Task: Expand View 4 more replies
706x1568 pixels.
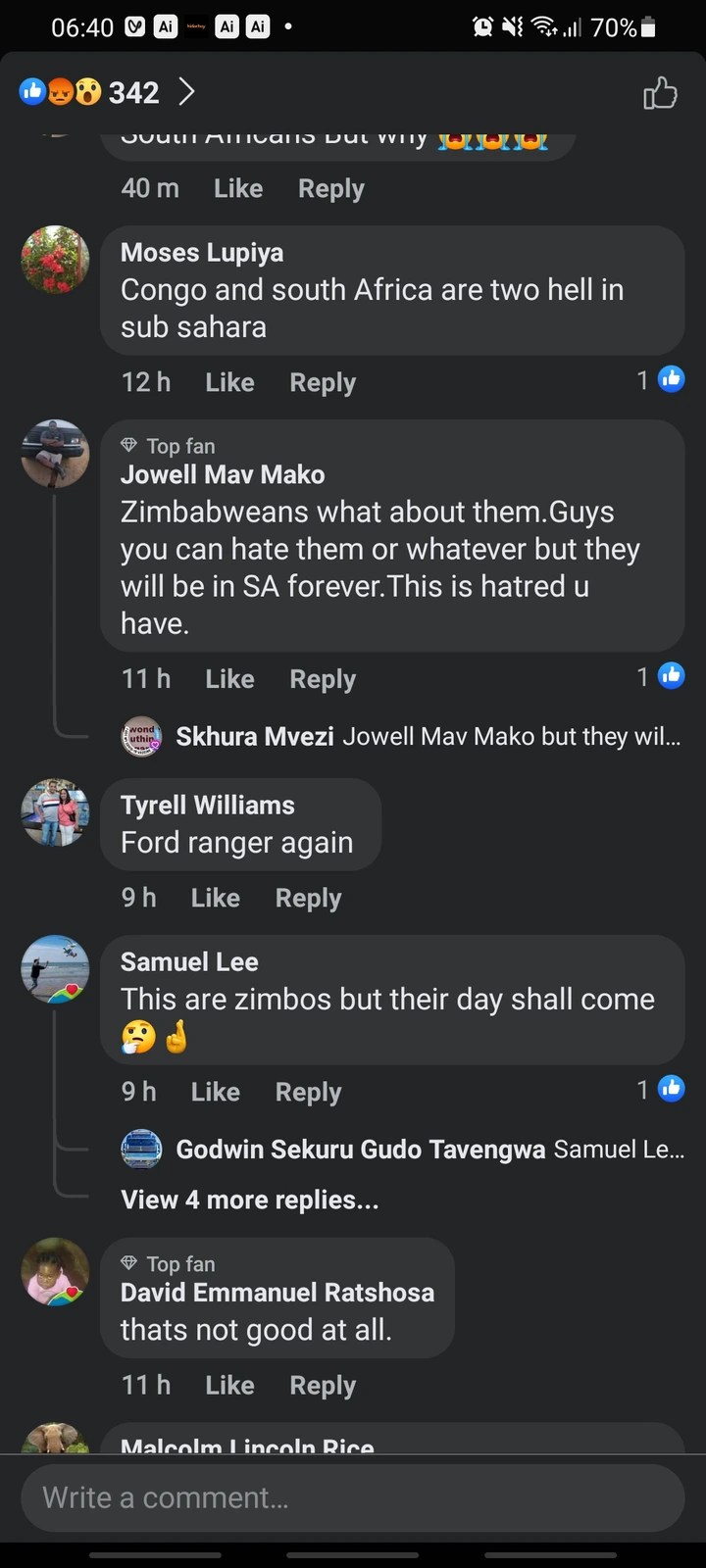Action: [x=249, y=1200]
